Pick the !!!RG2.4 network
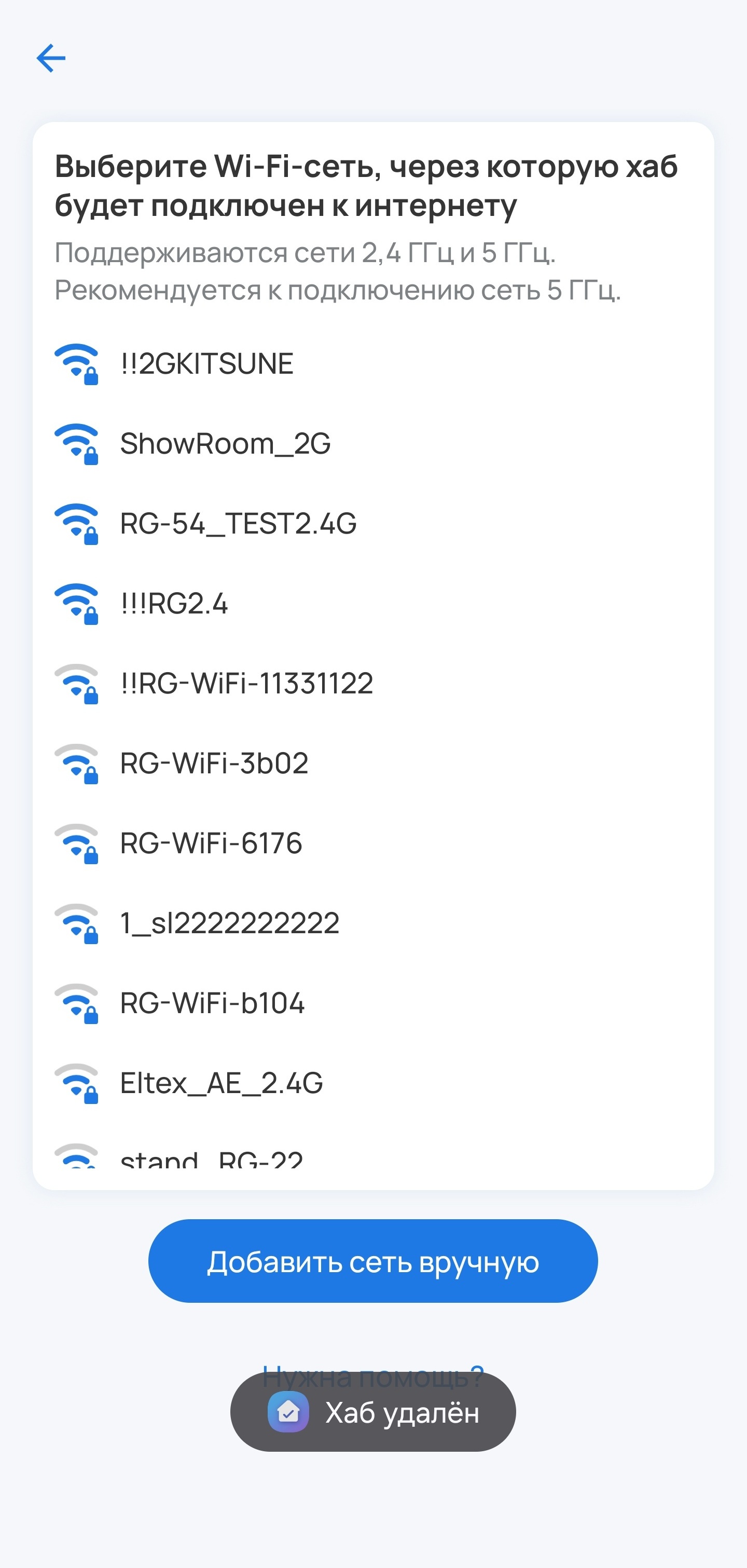747x1568 pixels. pyautogui.click(x=373, y=604)
